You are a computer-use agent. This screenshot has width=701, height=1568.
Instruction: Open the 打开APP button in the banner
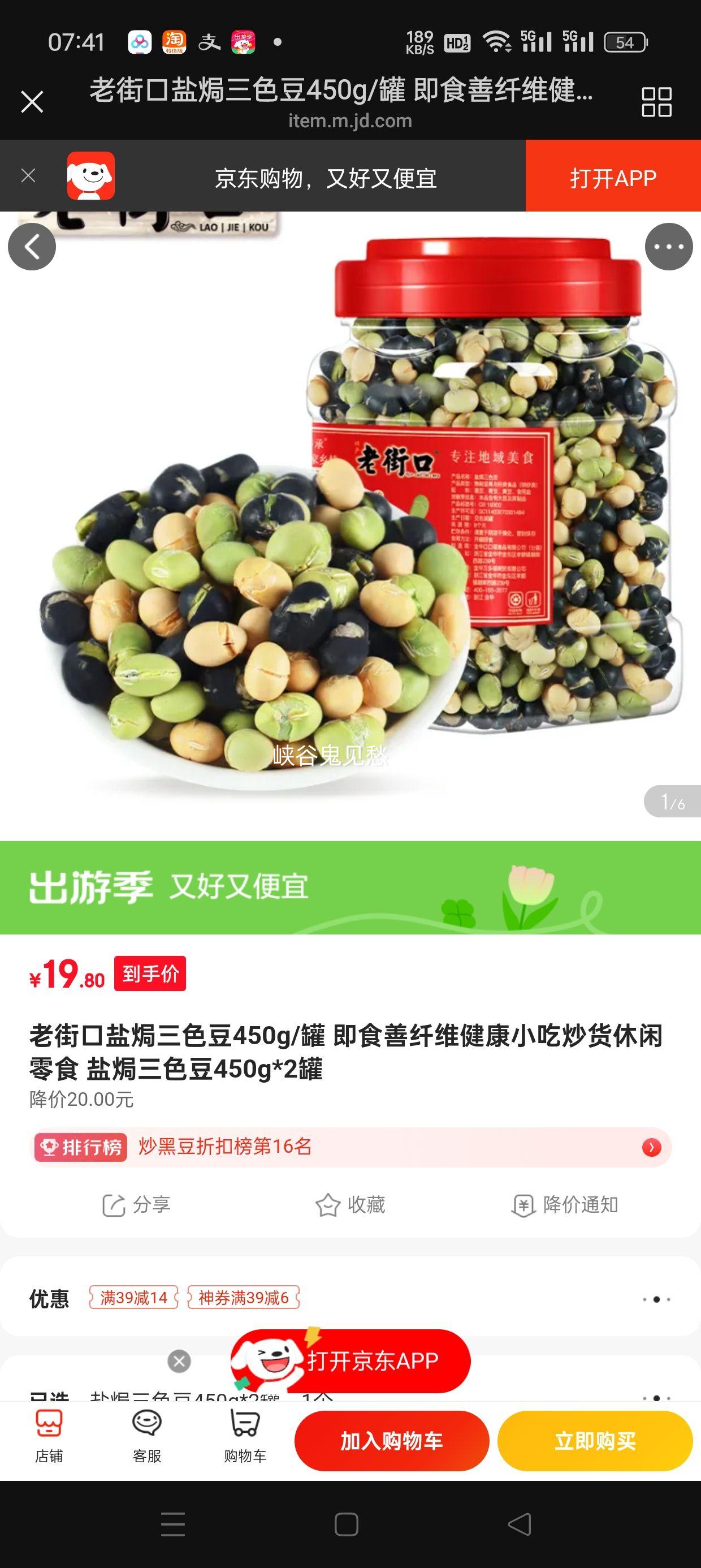[x=615, y=177]
